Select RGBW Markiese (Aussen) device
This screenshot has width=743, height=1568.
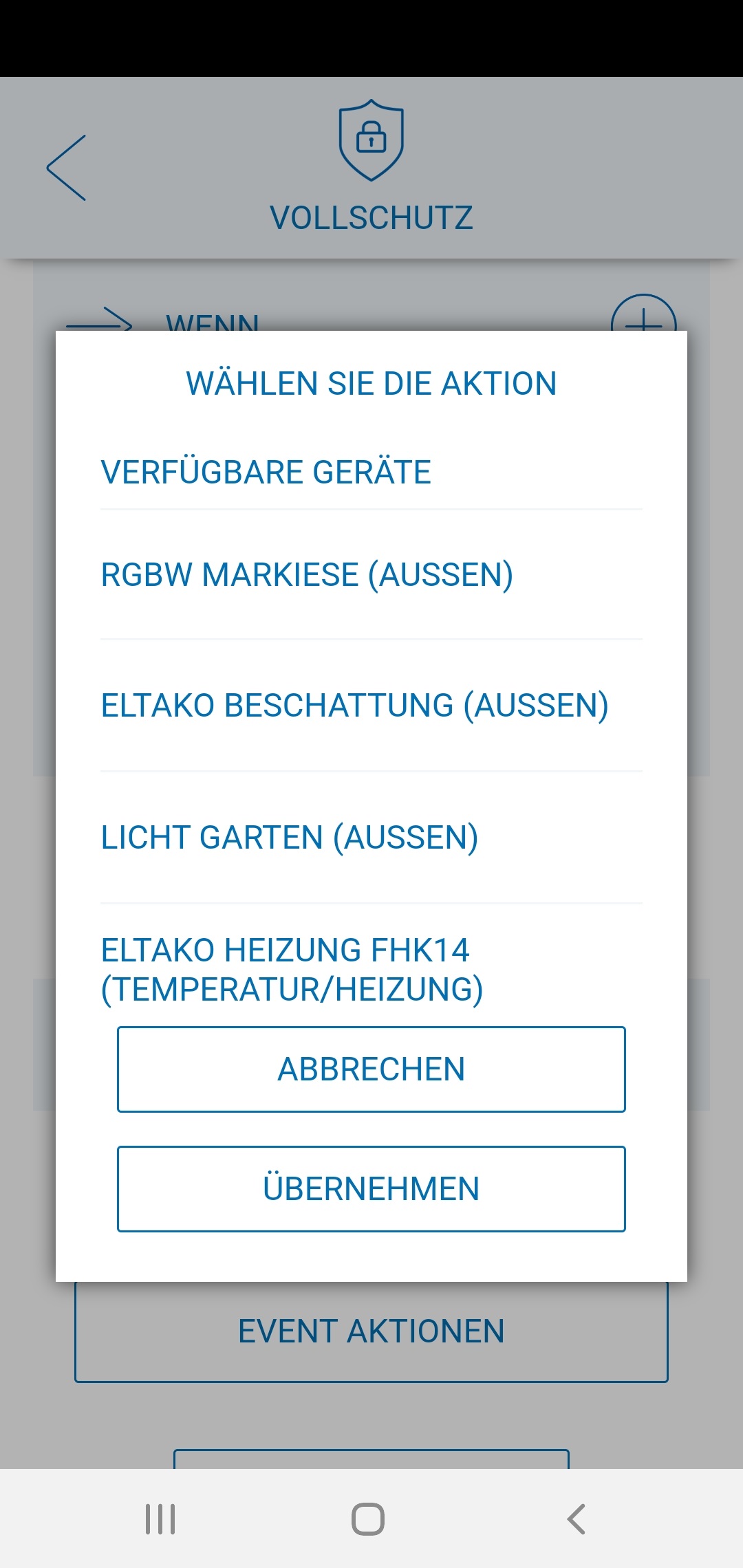[x=307, y=575]
